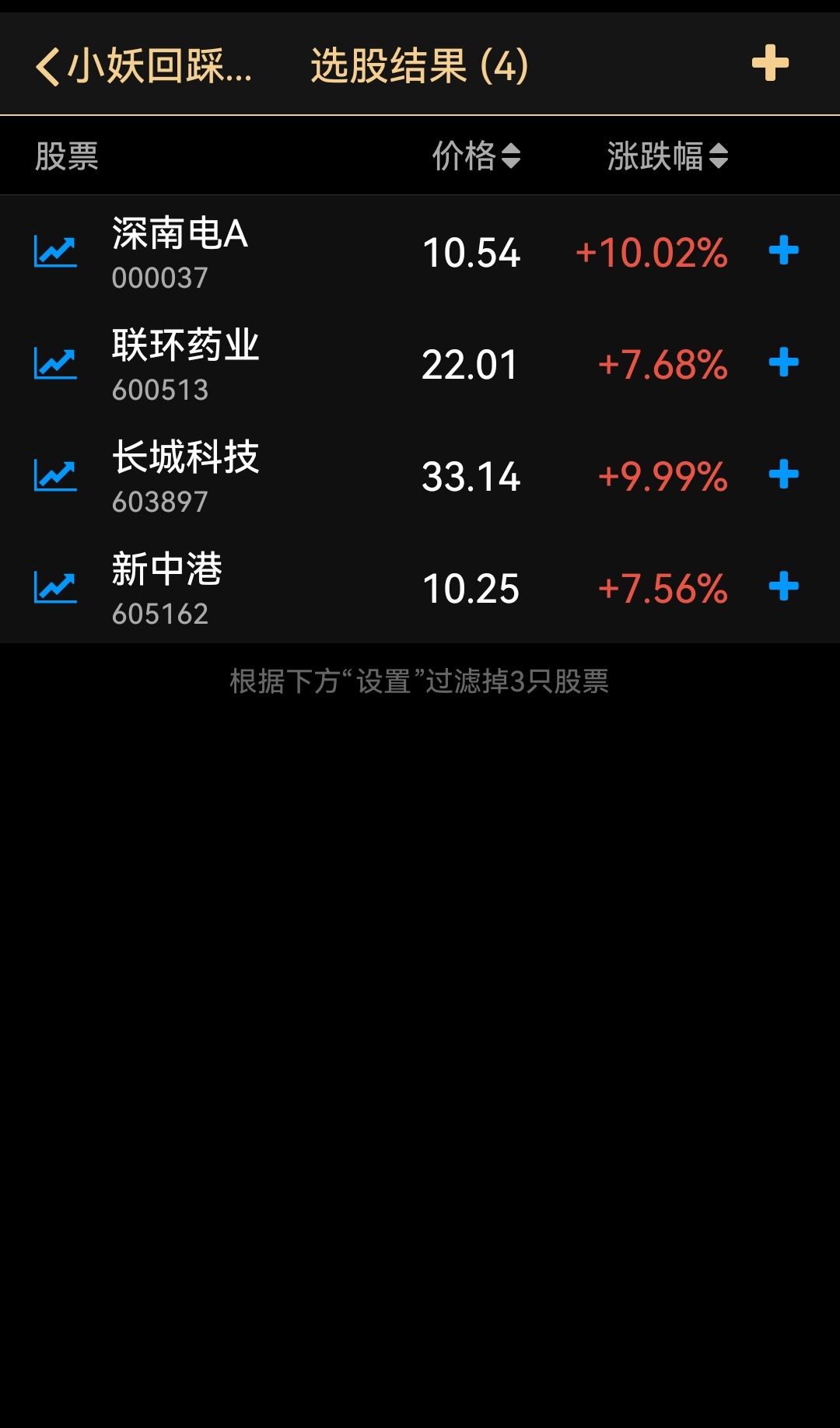The width and height of the screenshot is (840, 1428).
Task: Open the chart icon for 新中港
Action: click(55, 589)
